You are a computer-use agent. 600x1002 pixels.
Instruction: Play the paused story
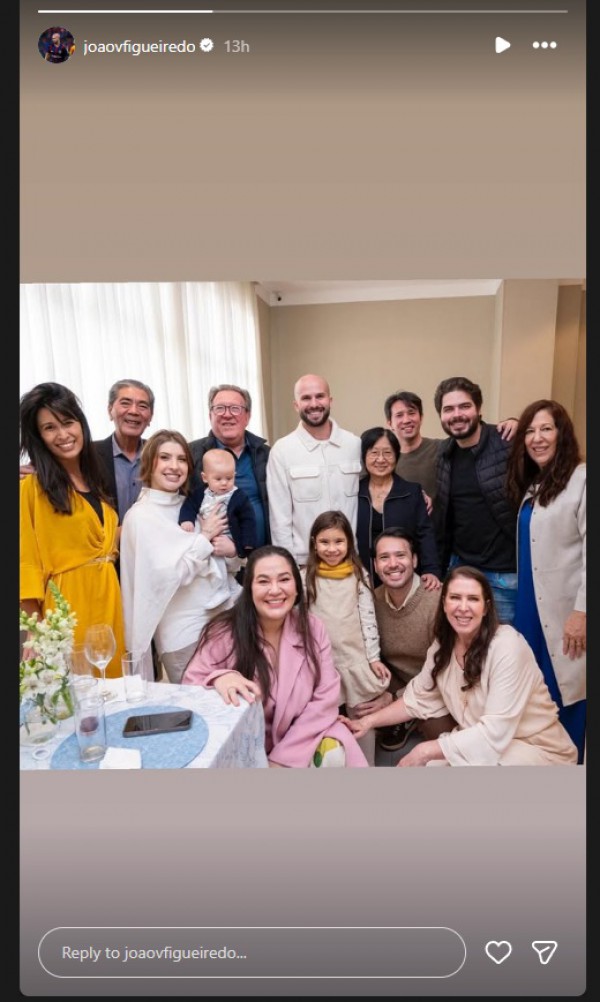point(502,45)
